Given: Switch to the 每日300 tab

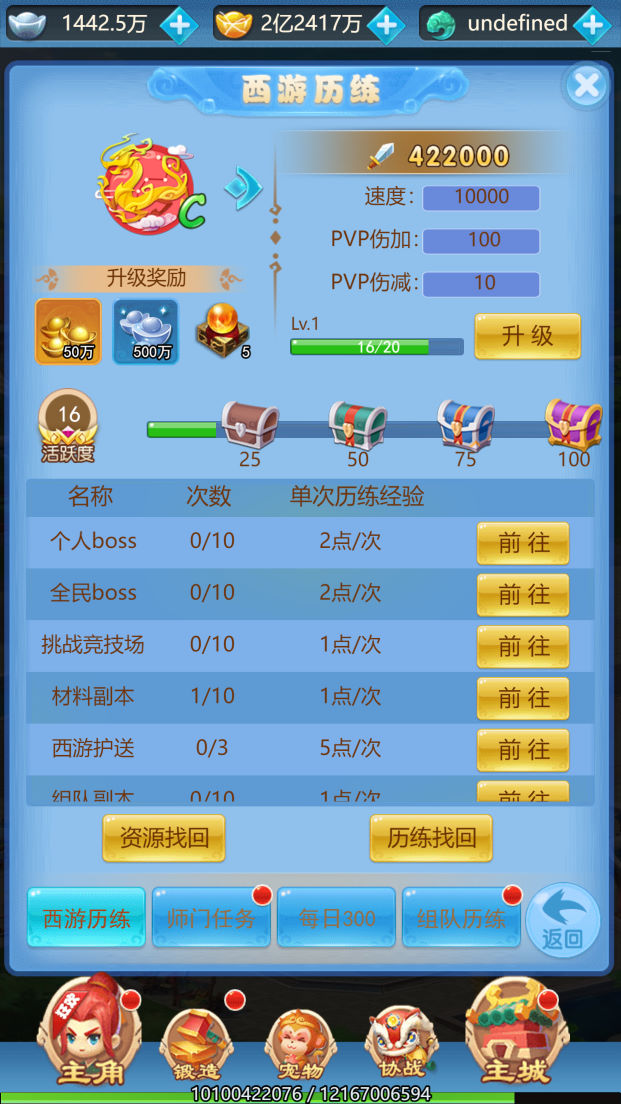Looking at the screenshot, I should pos(336,918).
